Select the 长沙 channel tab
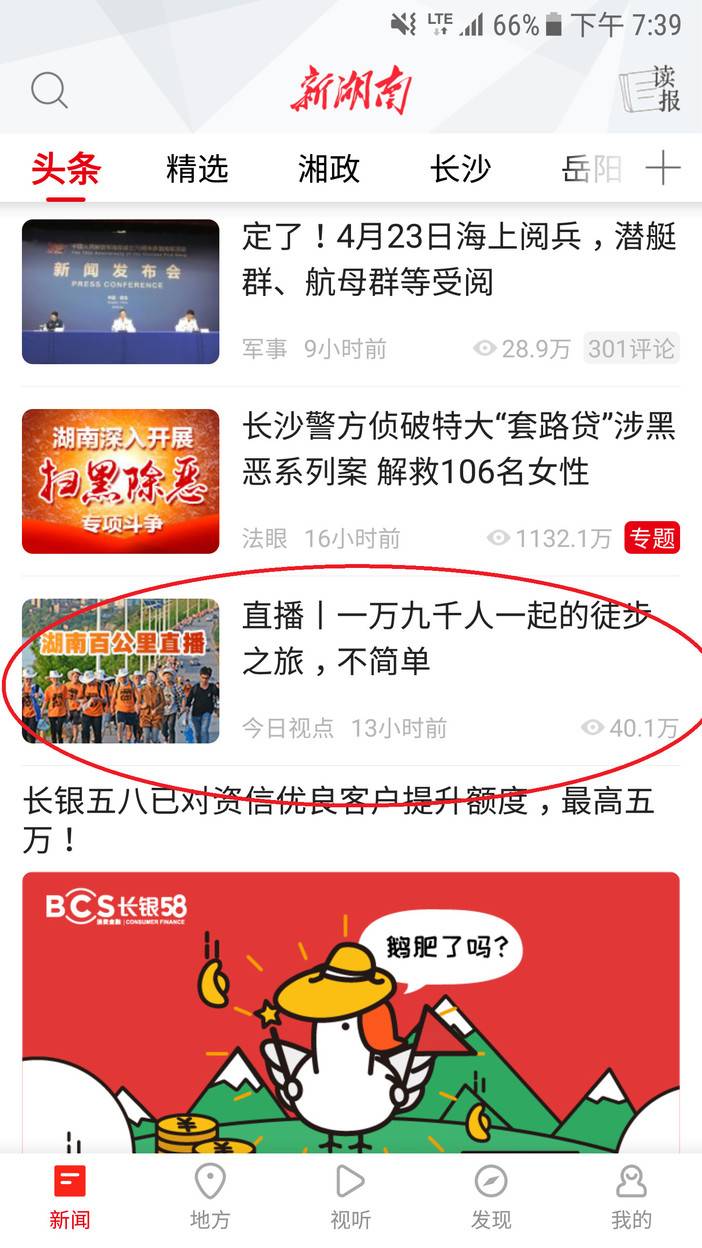Image resolution: width=702 pixels, height=1248 pixels. tap(461, 169)
